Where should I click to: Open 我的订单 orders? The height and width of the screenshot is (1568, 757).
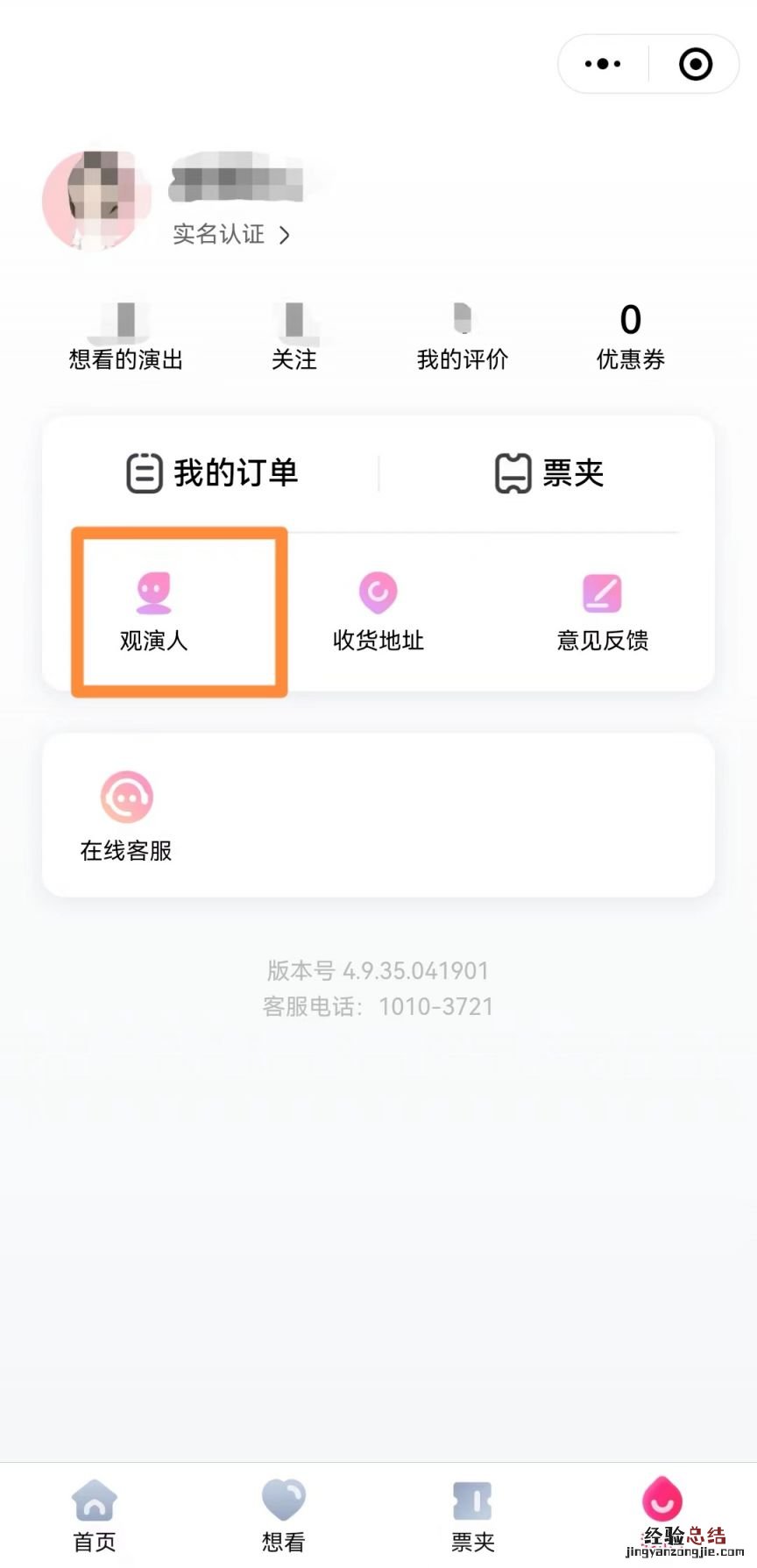point(213,473)
